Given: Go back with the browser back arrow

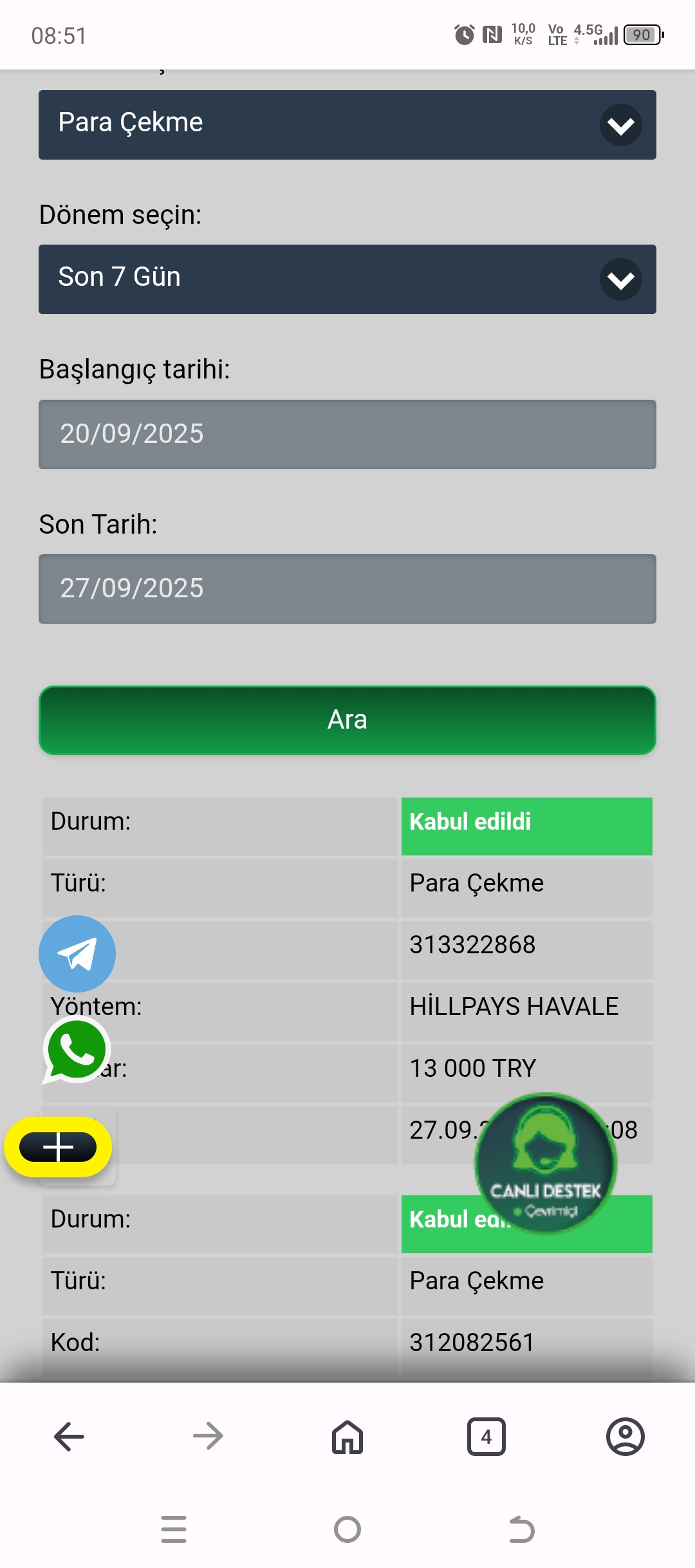Looking at the screenshot, I should 69,1436.
